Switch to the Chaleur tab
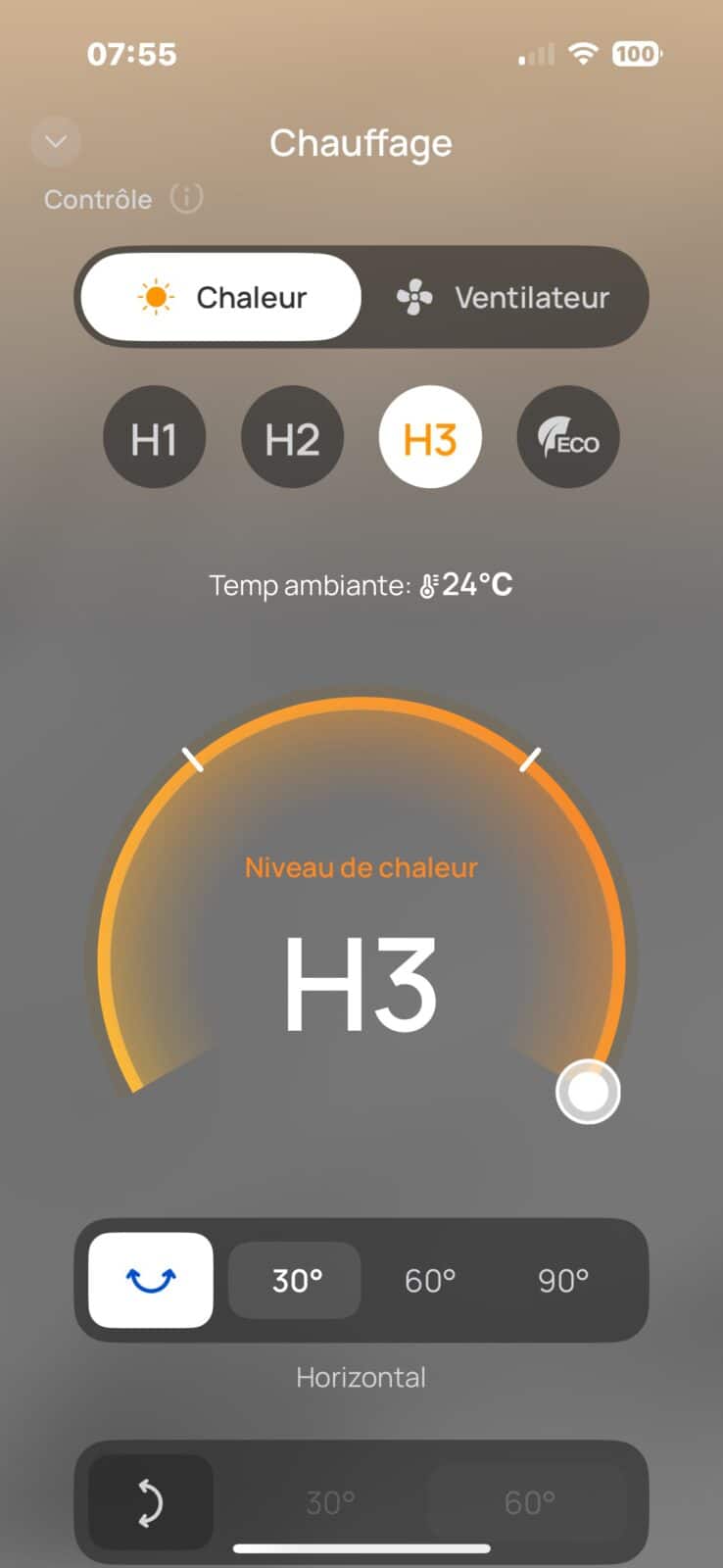 click(x=219, y=296)
